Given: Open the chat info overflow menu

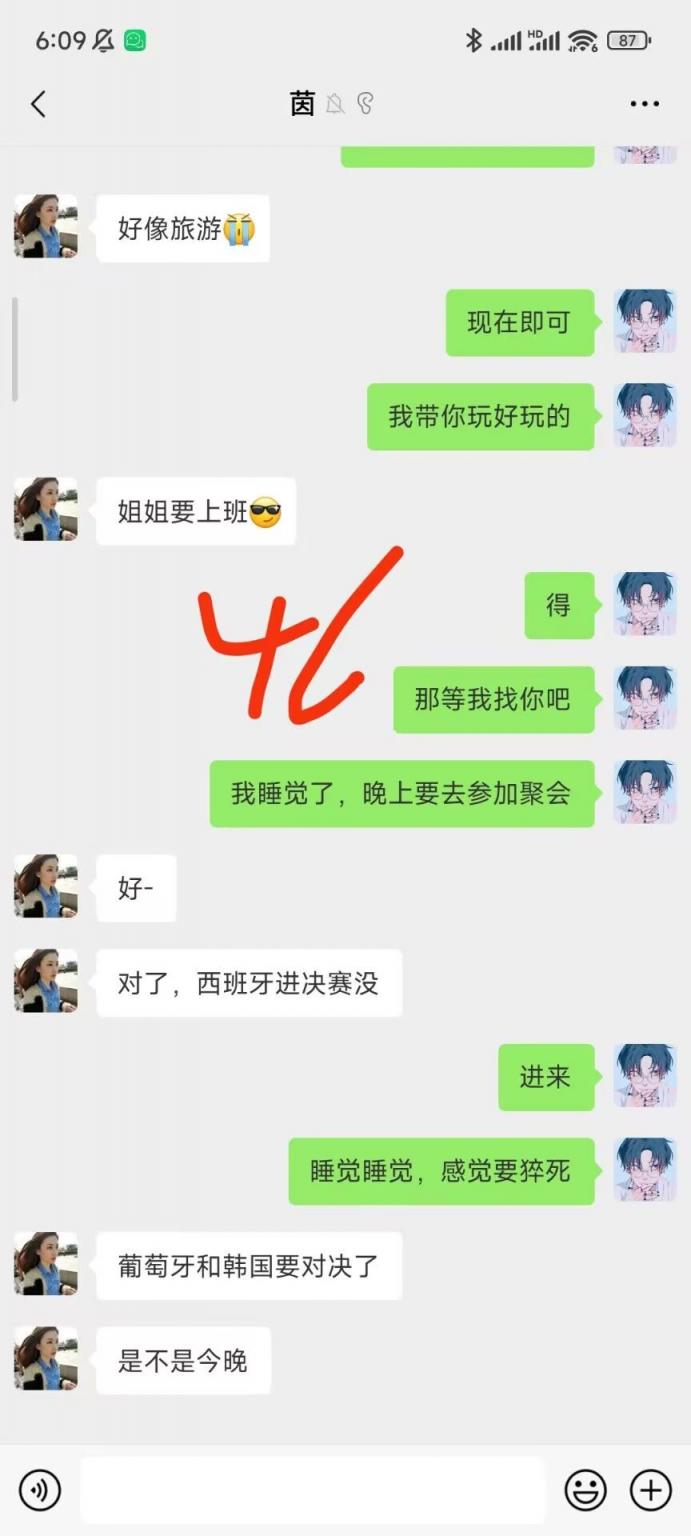Looking at the screenshot, I should click(x=644, y=104).
